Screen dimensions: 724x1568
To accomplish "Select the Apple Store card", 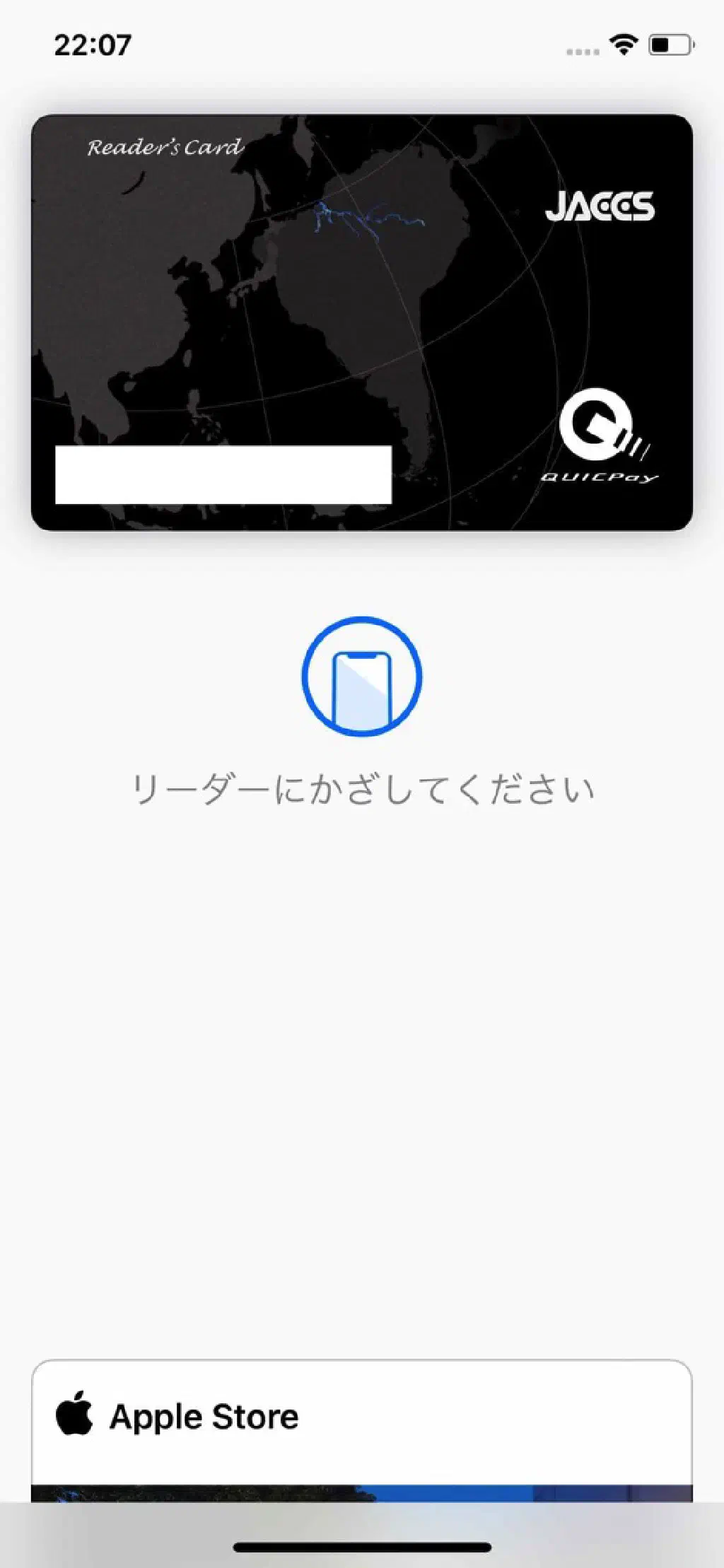I will pos(361,1417).
